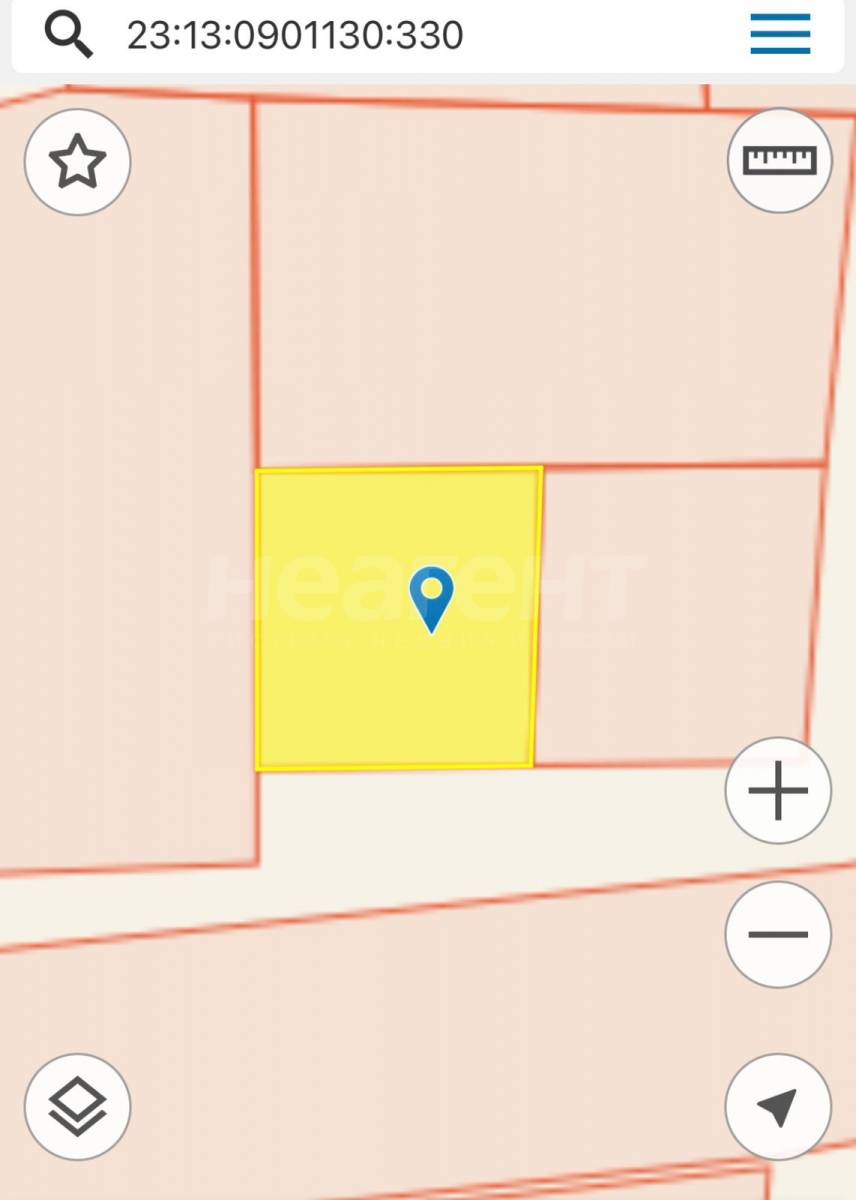This screenshot has height=1200, width=856.
Task: Tap the blue pin on the parcel
Action: point(431,597)
